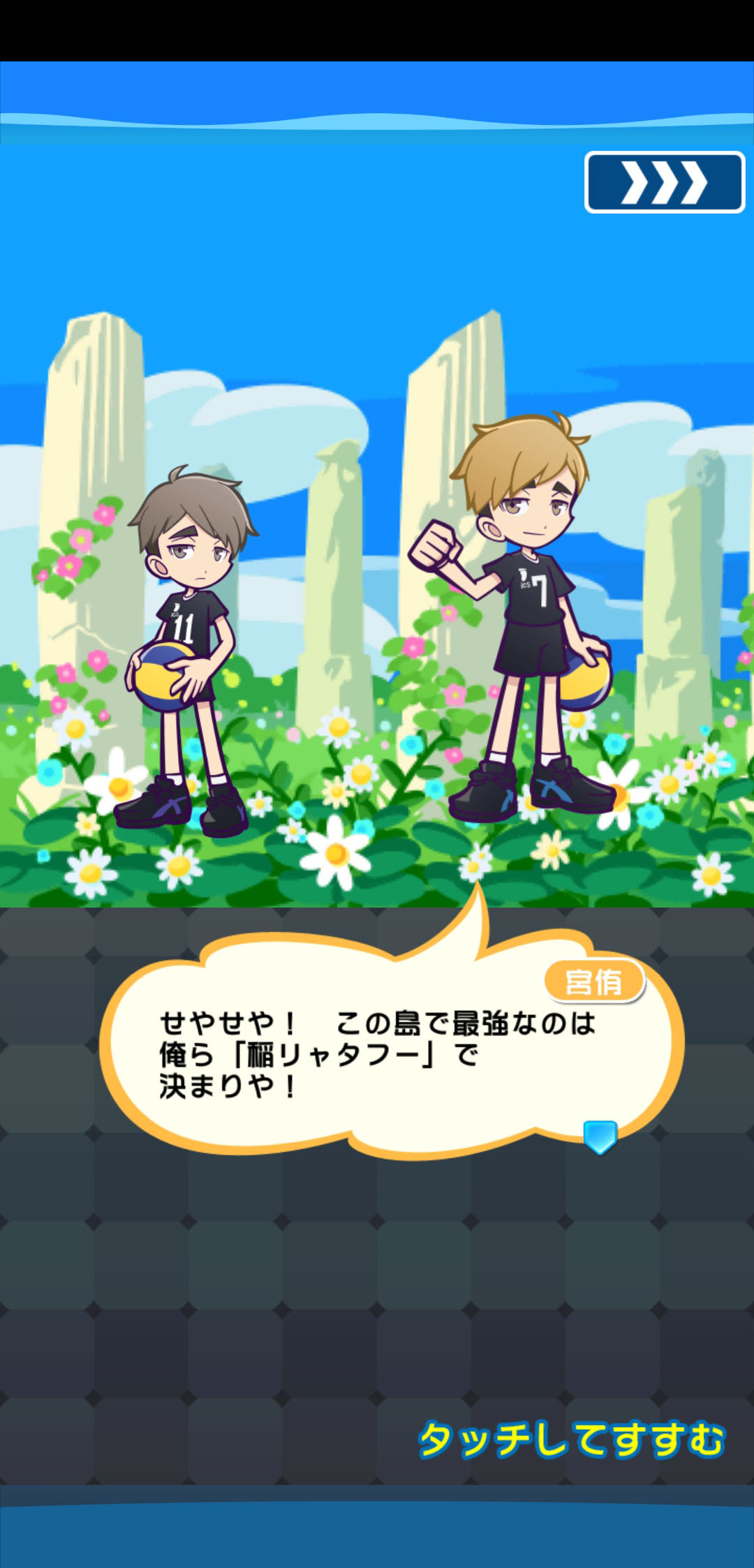Screen dimensions: 754x1568
Task: Advance the dialogue via the blue arrow indicator
Action: [600, 1137]
